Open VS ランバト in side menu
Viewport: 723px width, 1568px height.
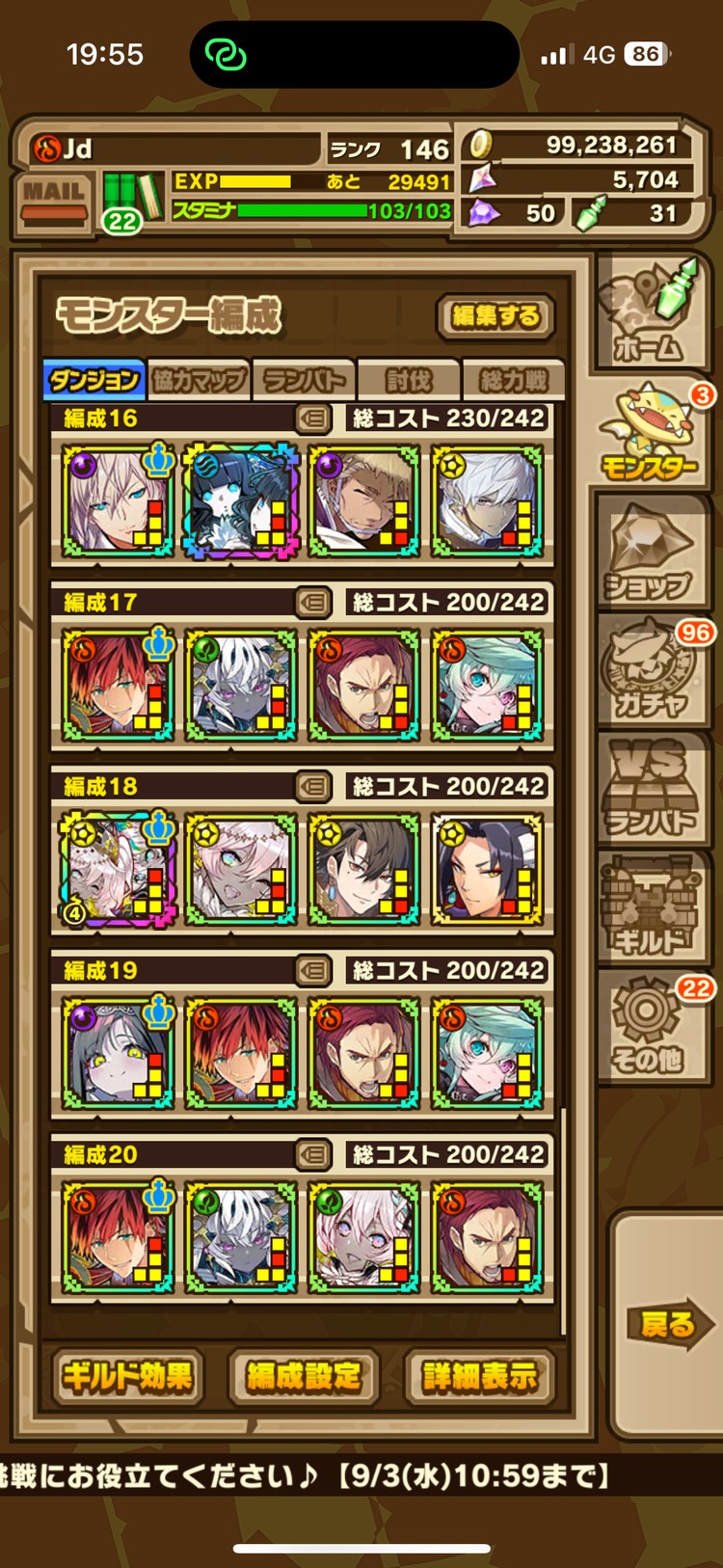650,791
